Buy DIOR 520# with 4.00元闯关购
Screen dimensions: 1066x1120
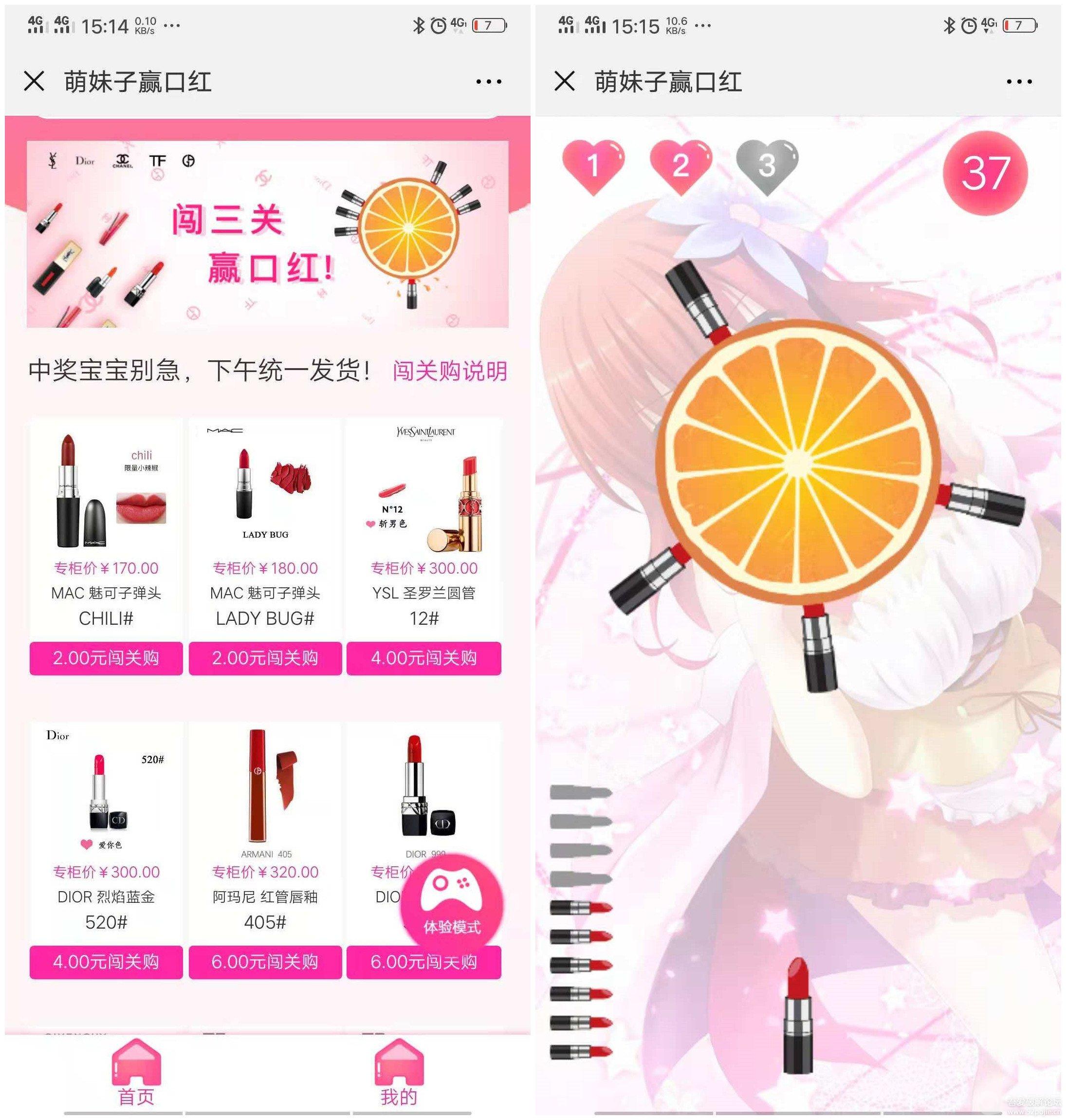pyautogui.click(x=106, y=961)
